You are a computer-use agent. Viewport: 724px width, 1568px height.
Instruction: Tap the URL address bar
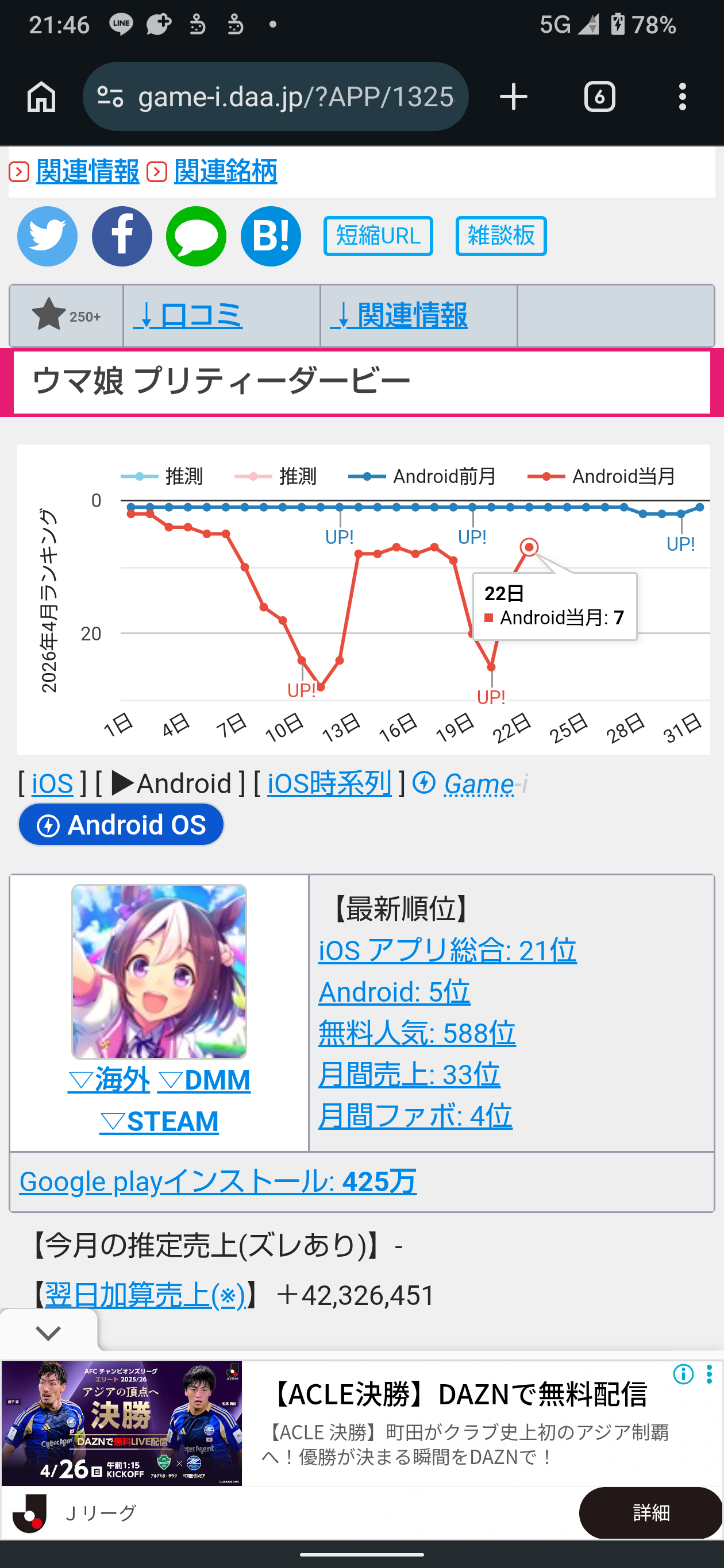click(x=295, y=97)
